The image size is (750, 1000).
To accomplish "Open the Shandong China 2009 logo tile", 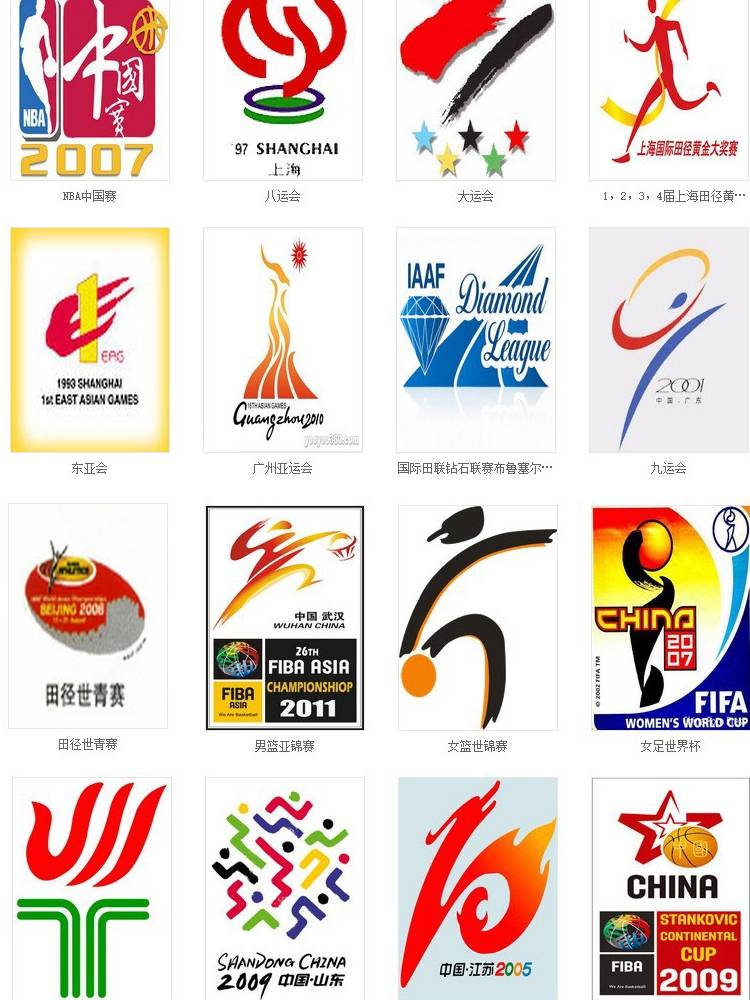I will click(285, 888).
